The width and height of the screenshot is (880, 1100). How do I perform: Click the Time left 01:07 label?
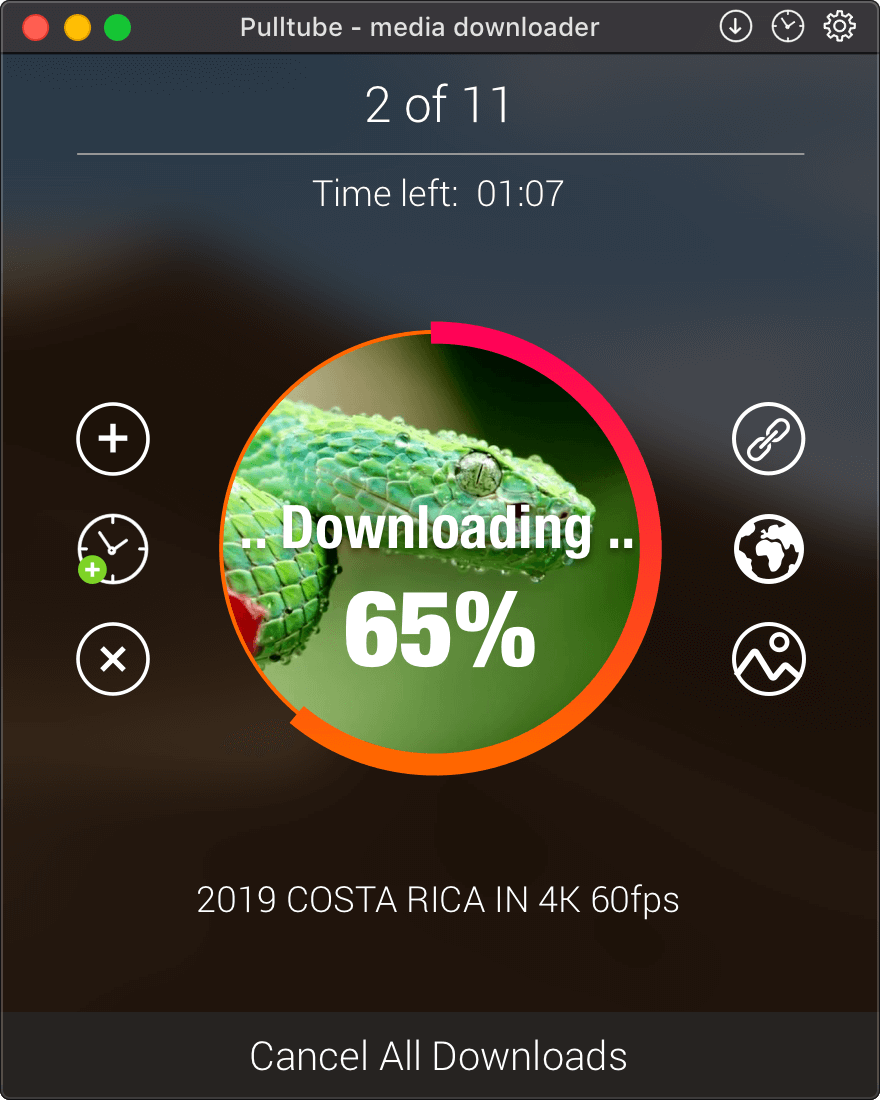pos(438,193)
